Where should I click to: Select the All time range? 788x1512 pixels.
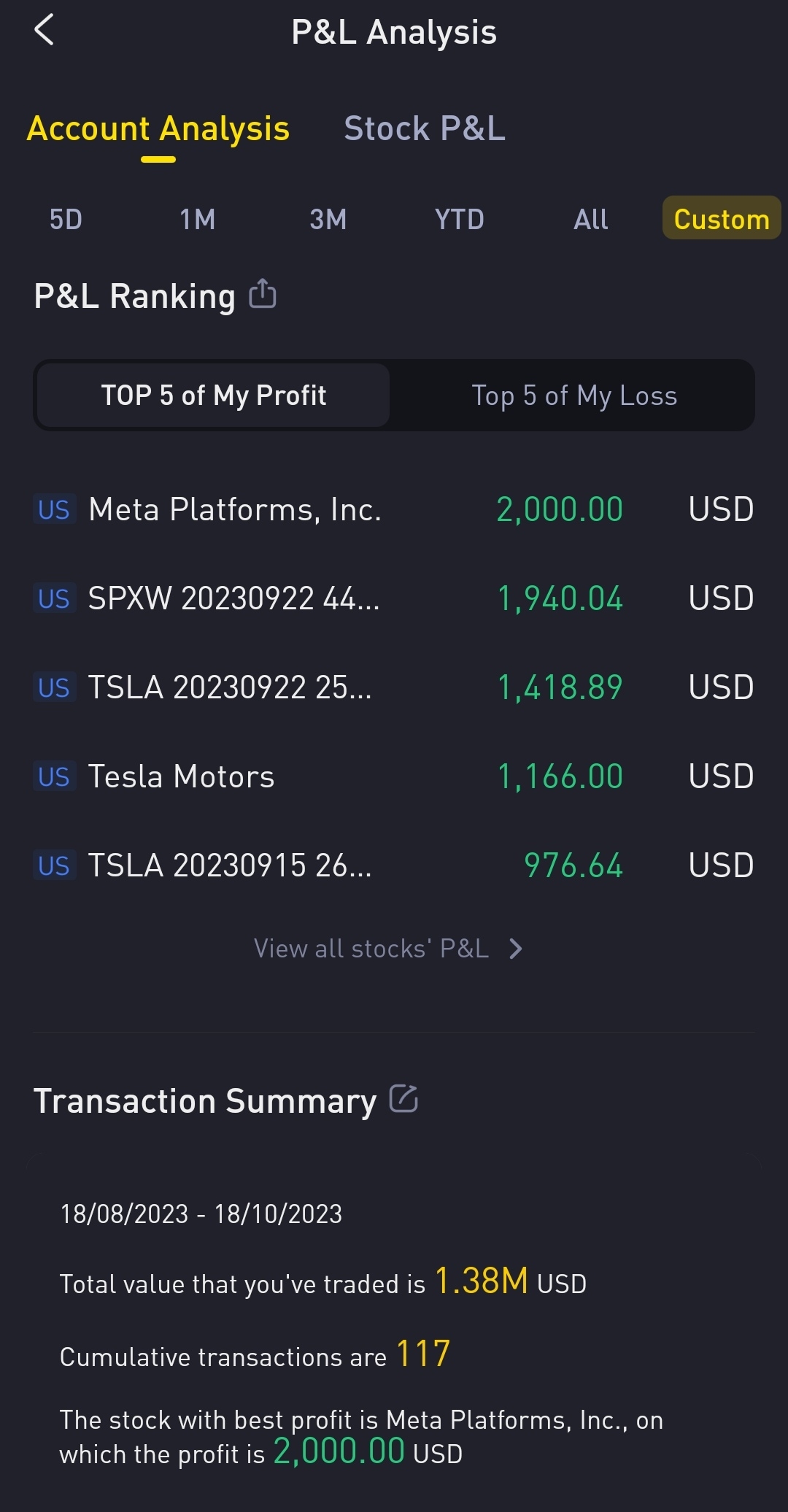[x=590, y=219]
